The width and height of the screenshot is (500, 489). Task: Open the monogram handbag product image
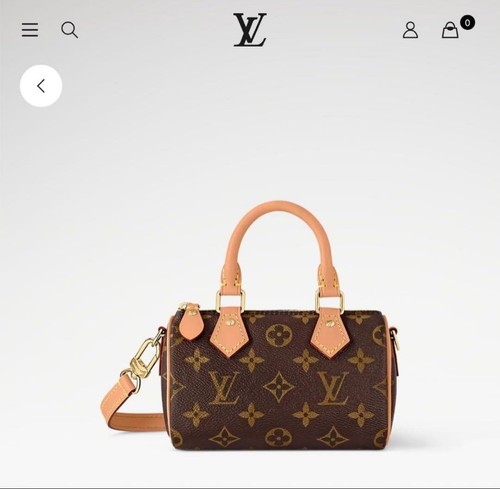(250, 326)
